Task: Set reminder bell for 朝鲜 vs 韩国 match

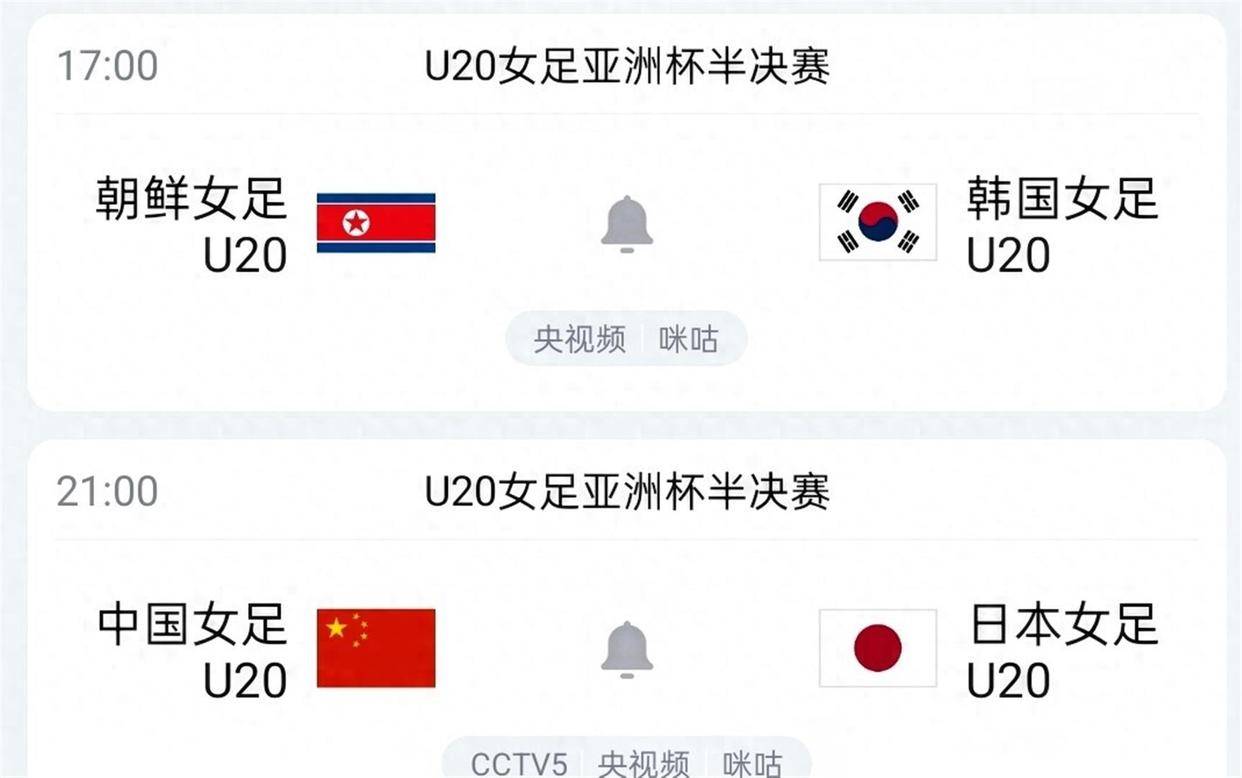Action: (x=627, y=223)
